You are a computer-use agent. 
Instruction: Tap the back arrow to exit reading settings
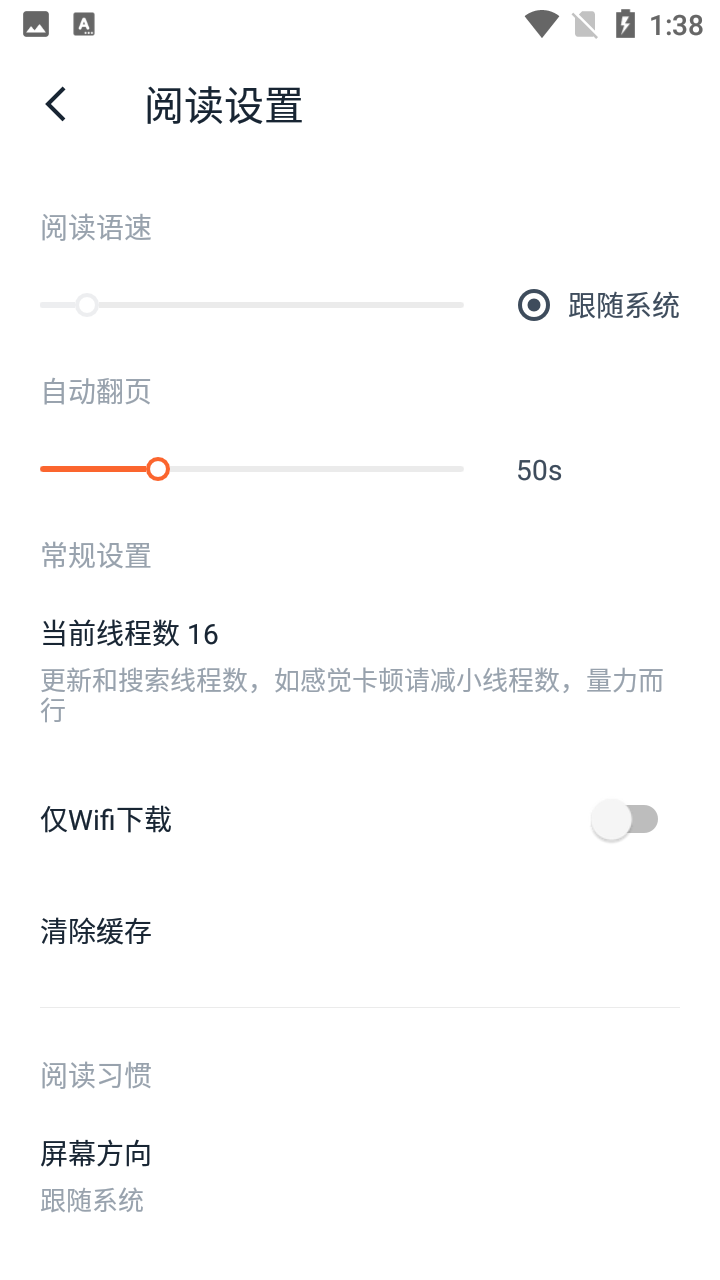coord(55,104)
